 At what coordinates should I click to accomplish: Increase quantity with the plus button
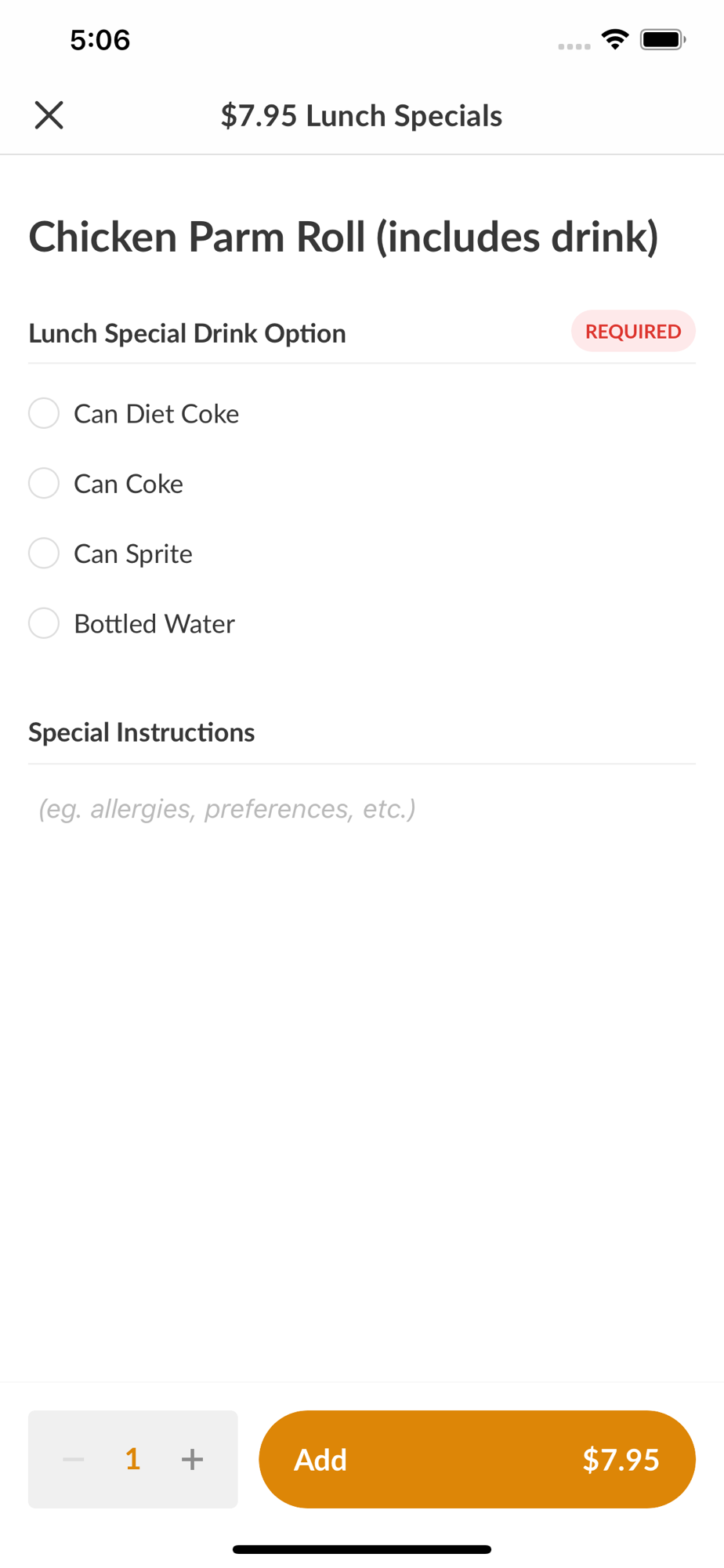[192, 1459]
